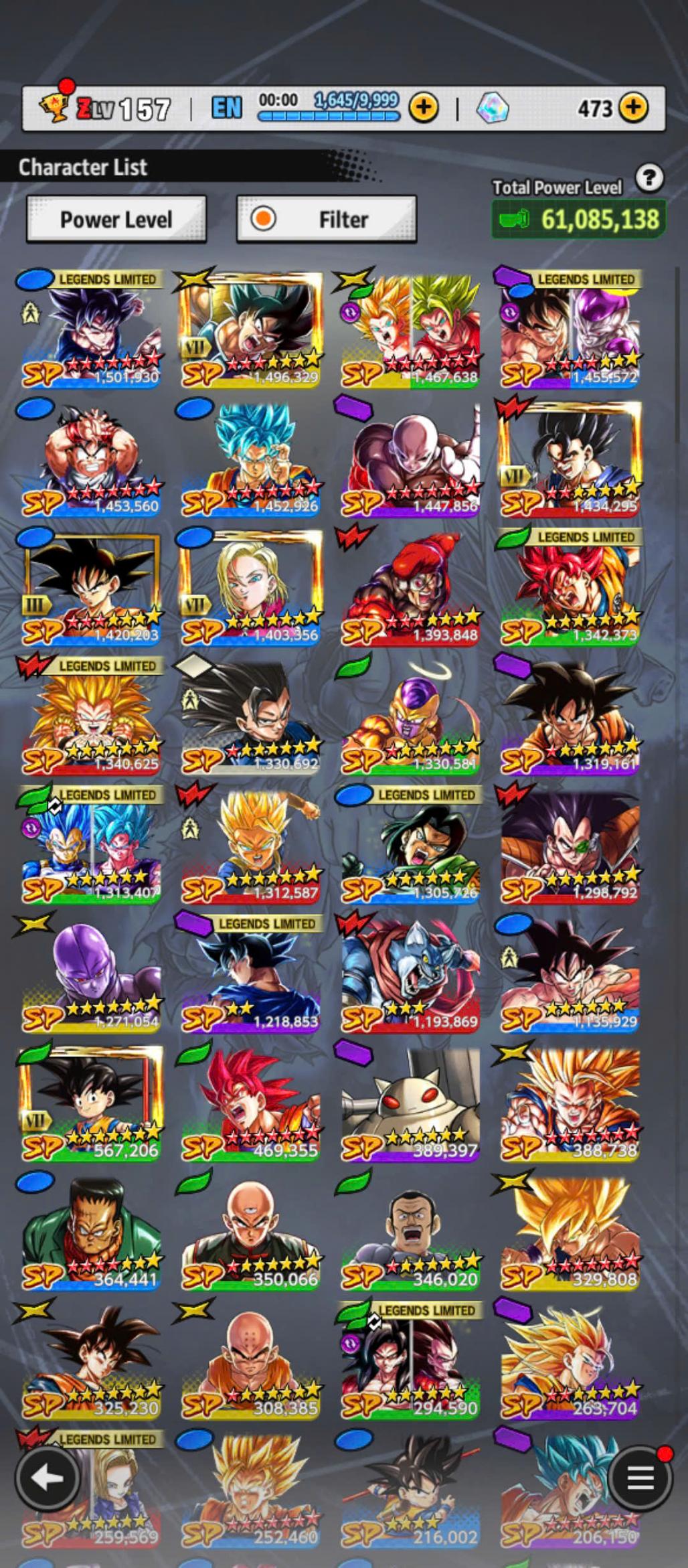Open the Filter options
Image resolution: width=688 pixels, height=1568 pixels.
tap(327, 219)
